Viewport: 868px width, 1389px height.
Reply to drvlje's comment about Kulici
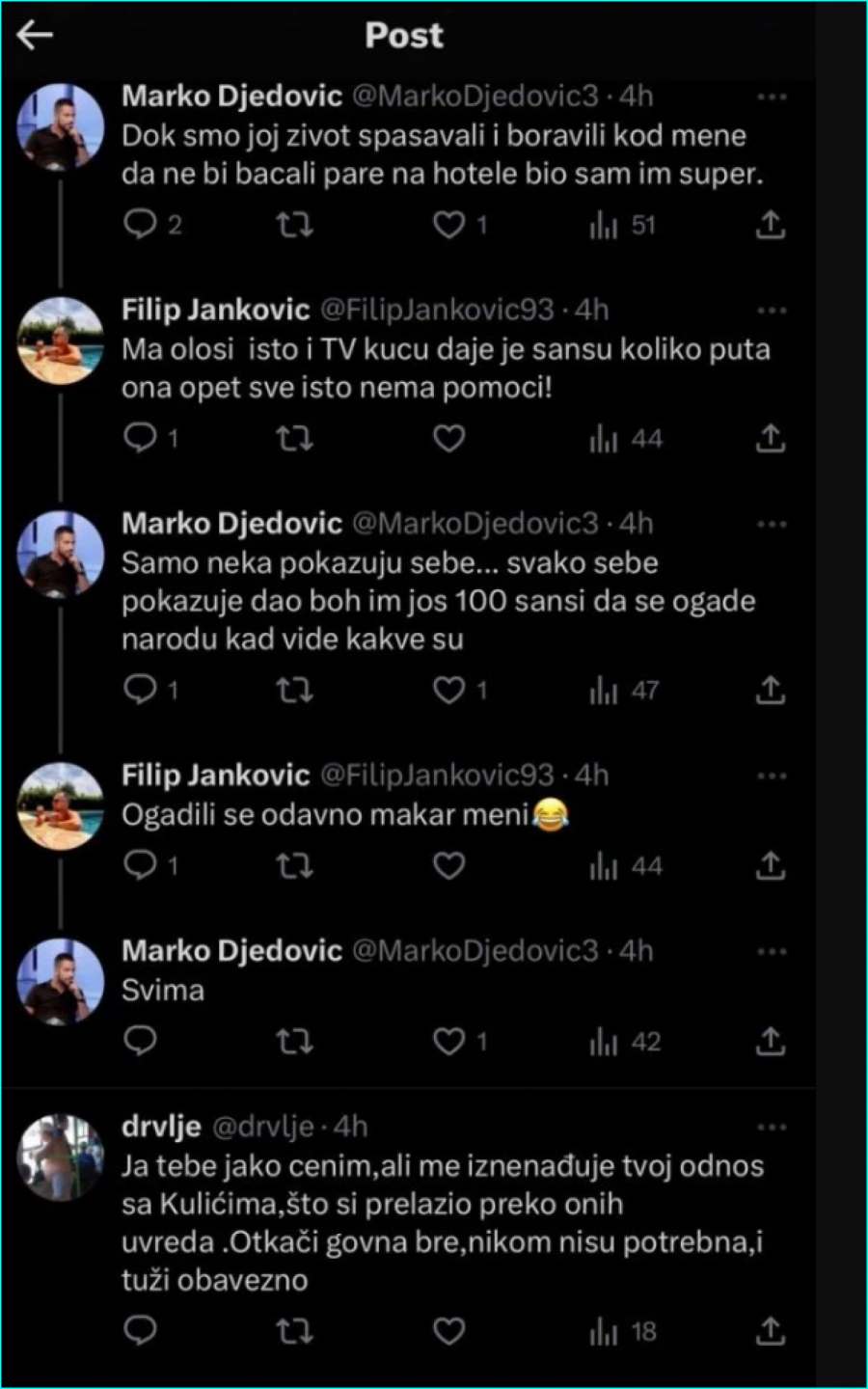click(141, 1329)
